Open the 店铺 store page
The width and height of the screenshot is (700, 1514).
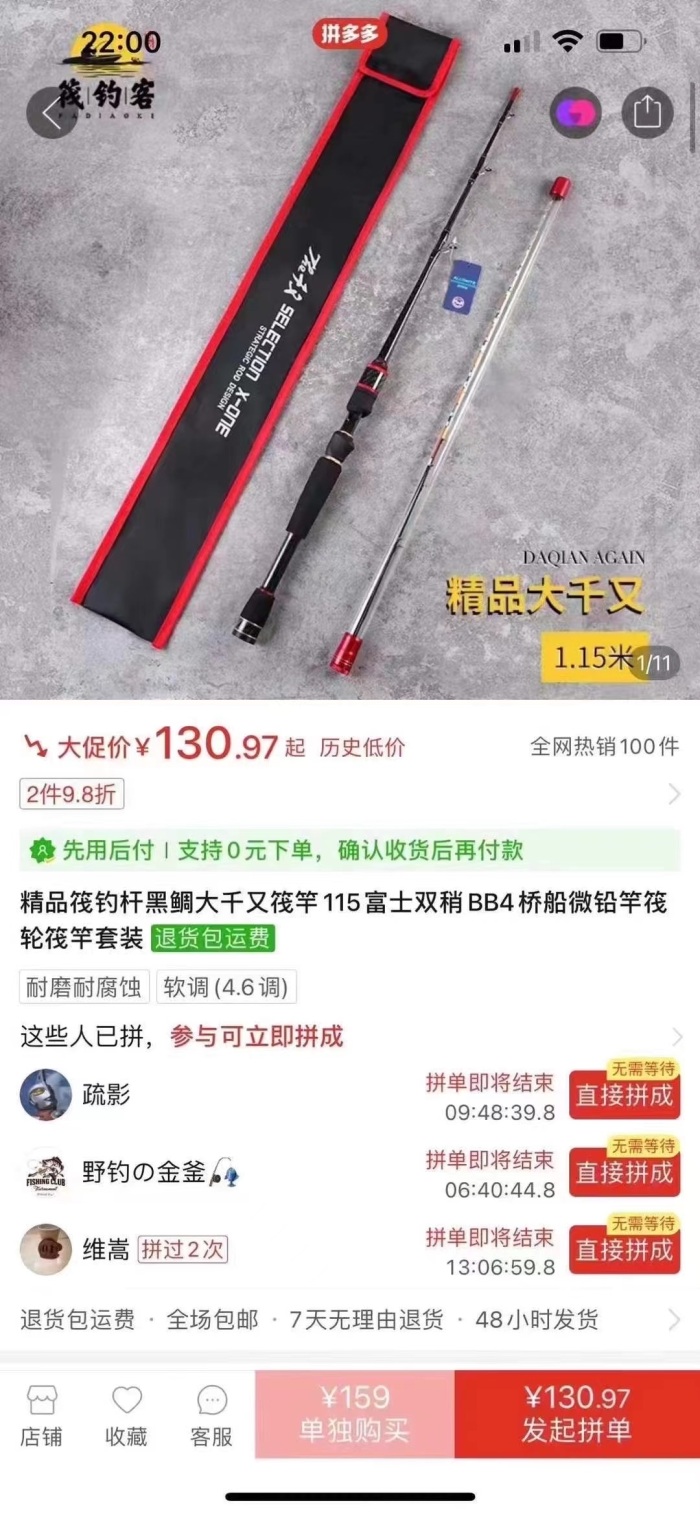41,1415
